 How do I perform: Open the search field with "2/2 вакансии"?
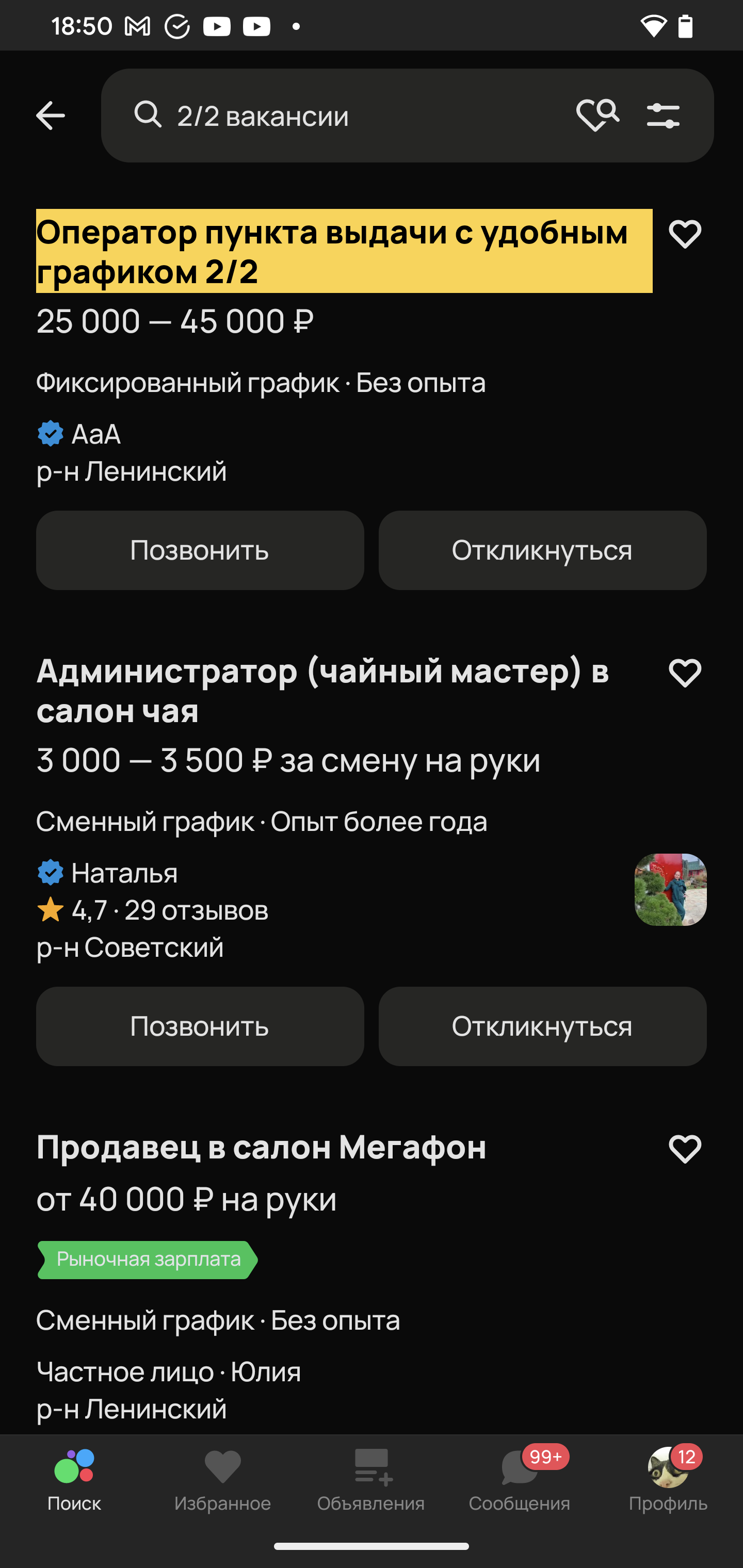click(341, 116)
